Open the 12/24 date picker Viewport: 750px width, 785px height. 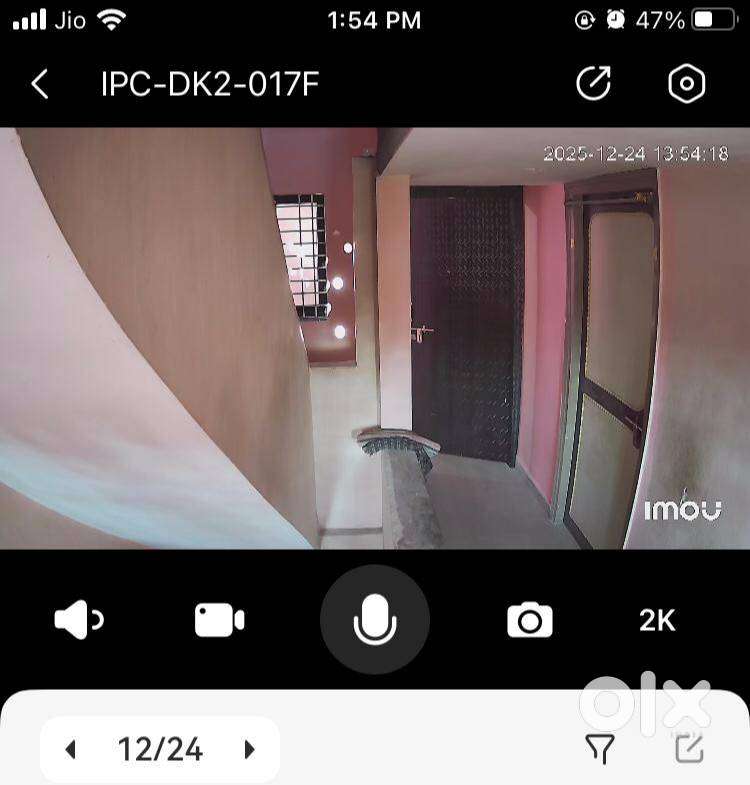[160, 749]
